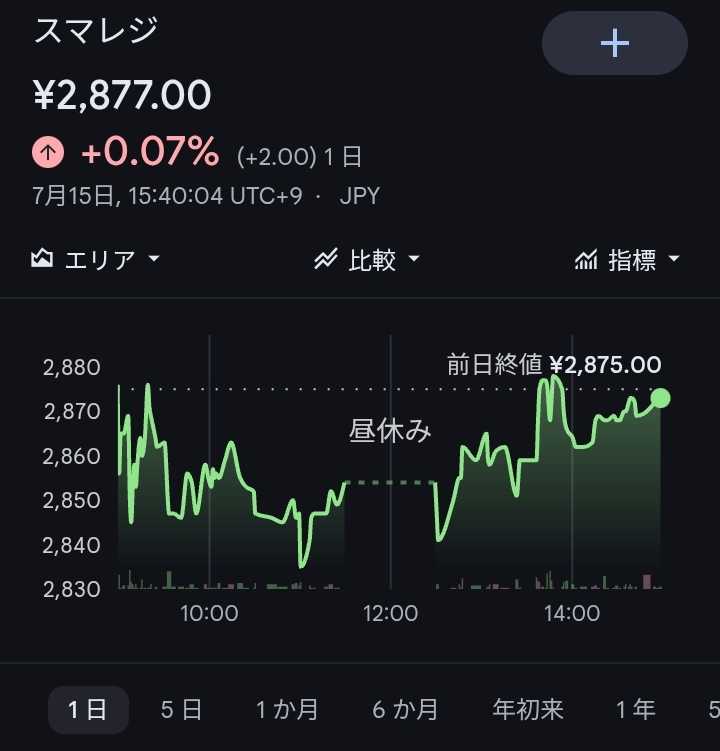Expand the 比較 compare dropdown
The image size is (720, 751).
pyautogui.click(x=367, y=260)
